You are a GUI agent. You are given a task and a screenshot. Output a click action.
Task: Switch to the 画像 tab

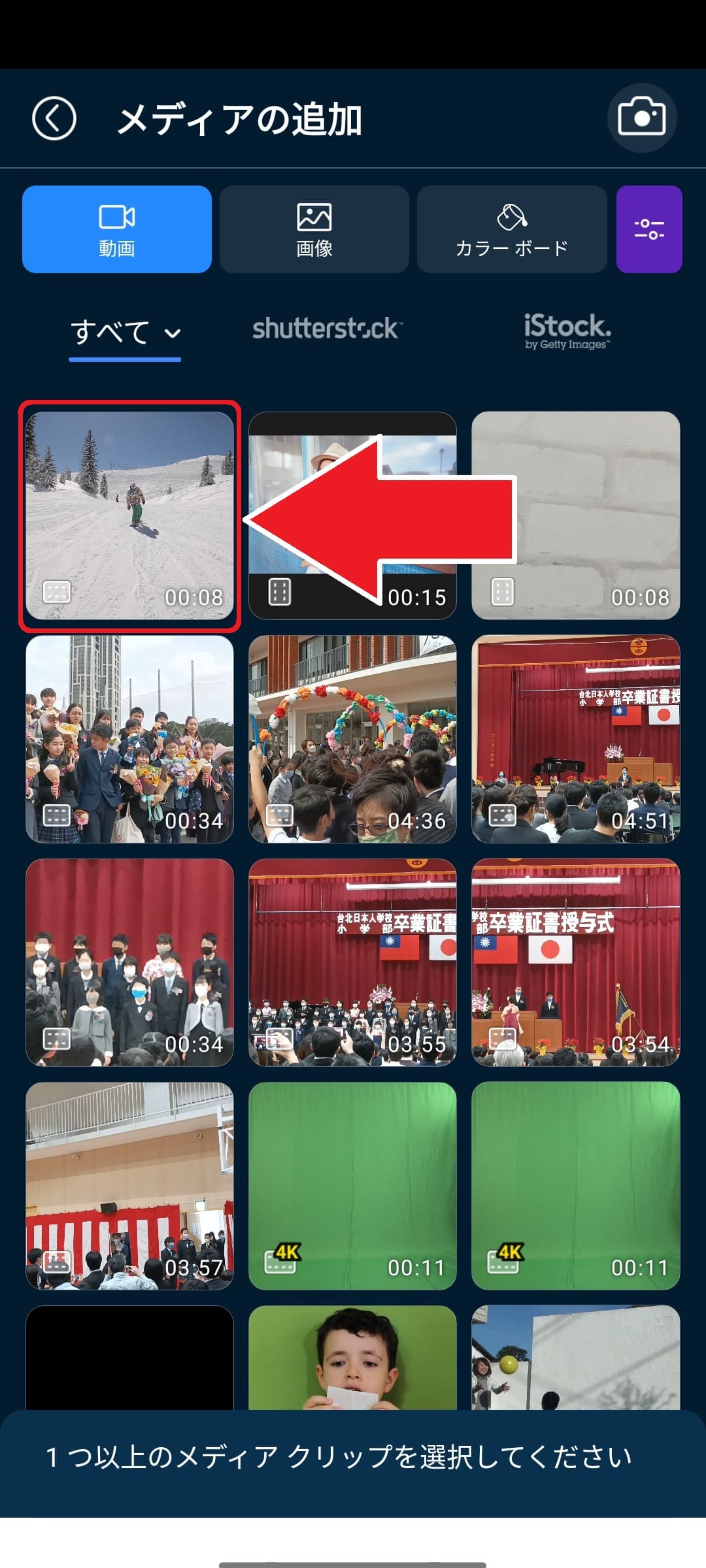point(314,229)
